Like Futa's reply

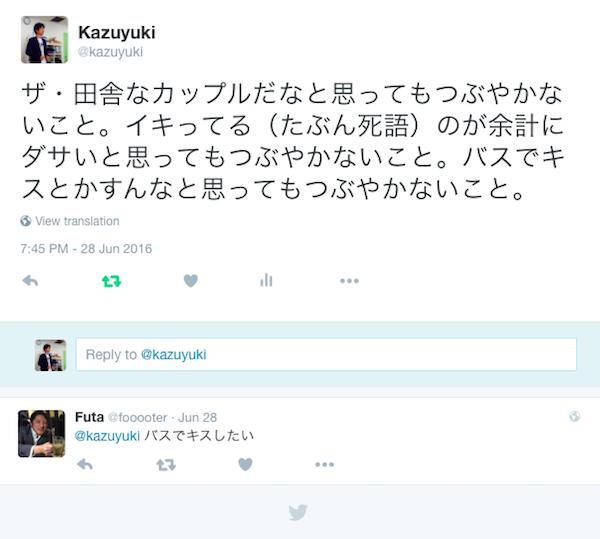(x=245, y=464)
